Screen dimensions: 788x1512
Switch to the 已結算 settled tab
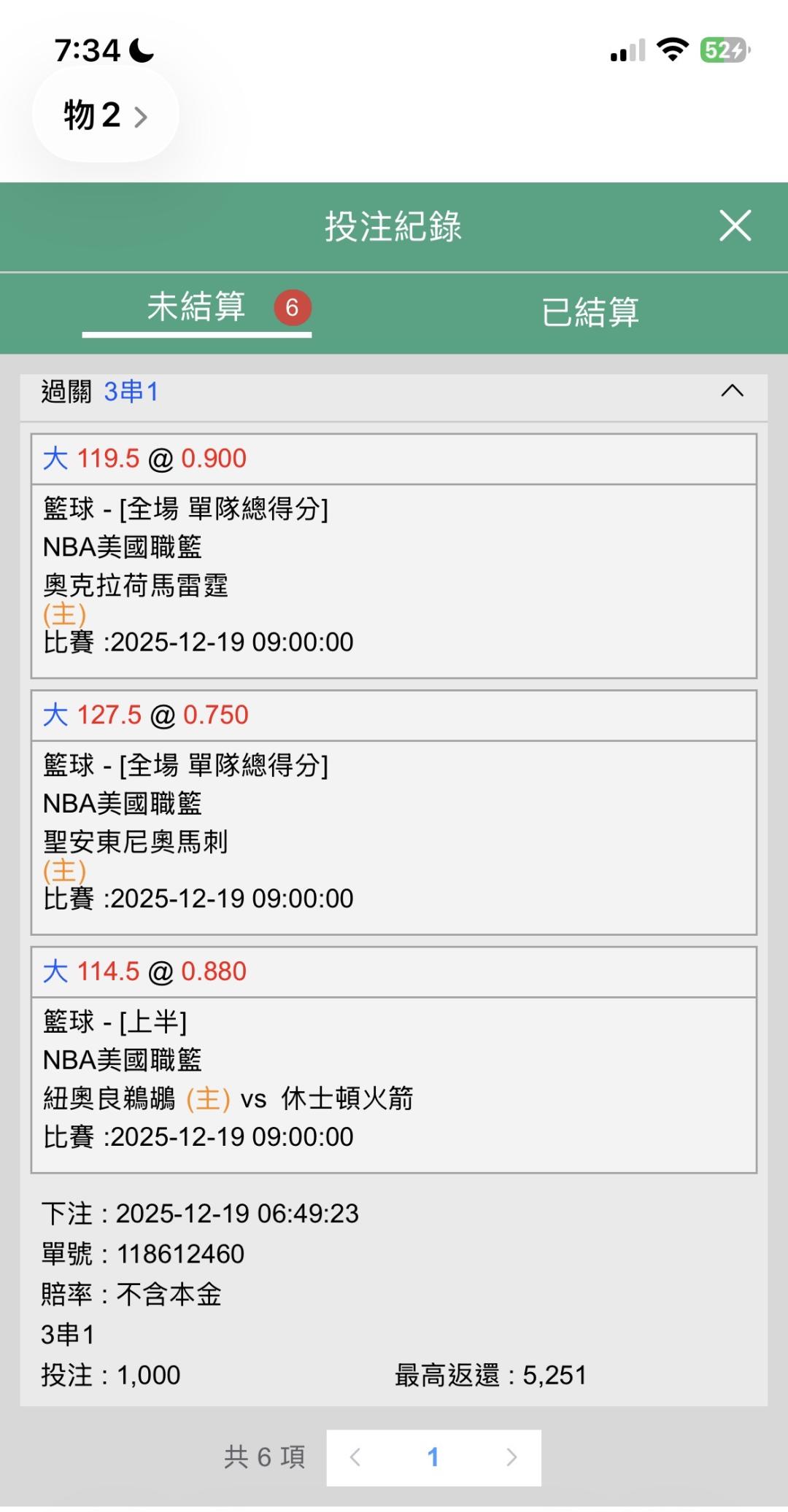click(x=590, y=312)
